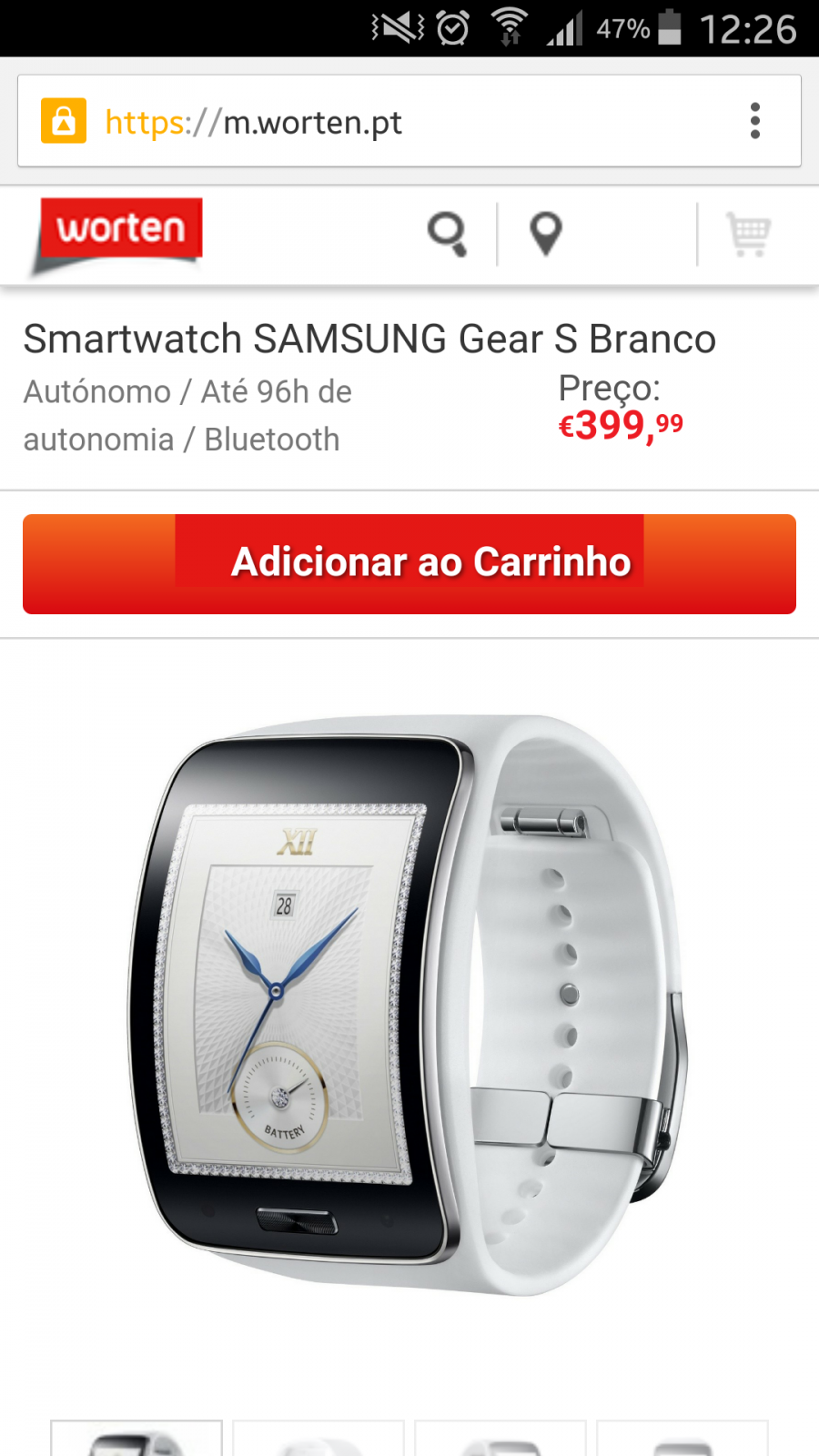Open the Worten search icon
This screenshot has width=819, height=1456.
tap(448, 235)
